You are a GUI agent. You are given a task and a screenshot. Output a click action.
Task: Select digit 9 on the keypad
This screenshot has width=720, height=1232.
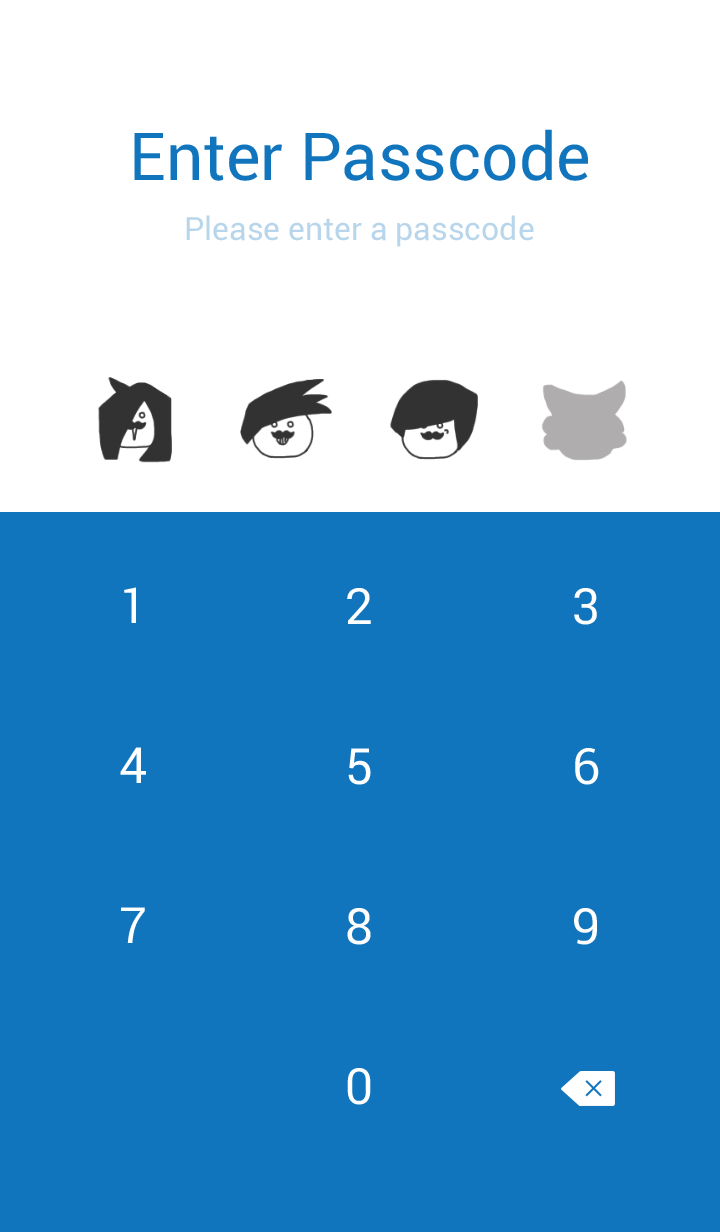586,927
